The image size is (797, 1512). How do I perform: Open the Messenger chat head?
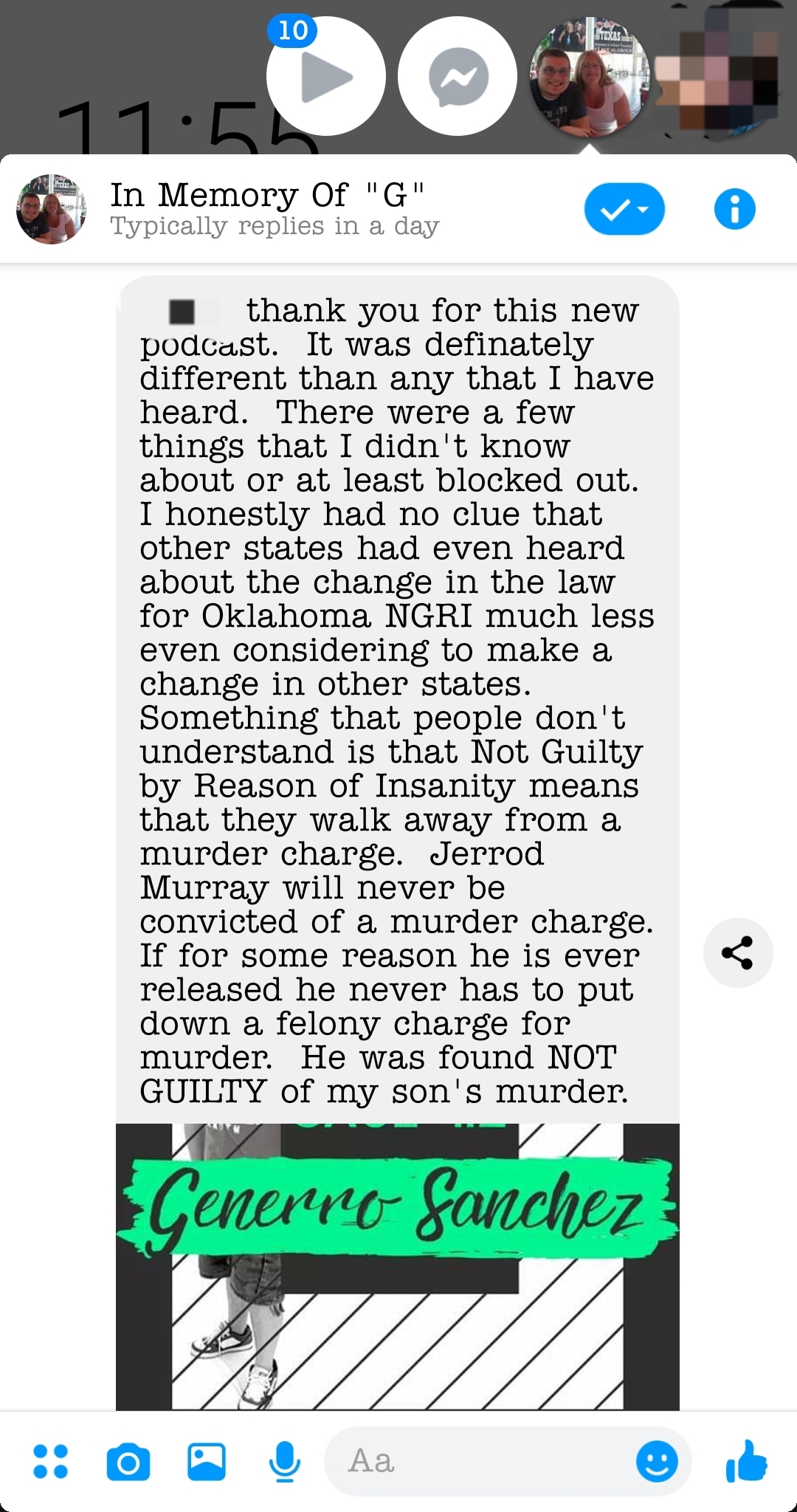point(458,76)
